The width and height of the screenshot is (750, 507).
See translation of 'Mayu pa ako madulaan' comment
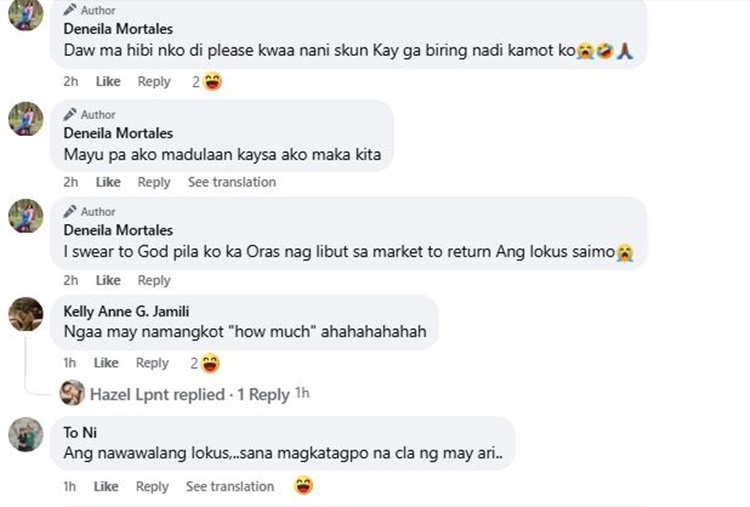pyautogui.click(x=231, y=182)
